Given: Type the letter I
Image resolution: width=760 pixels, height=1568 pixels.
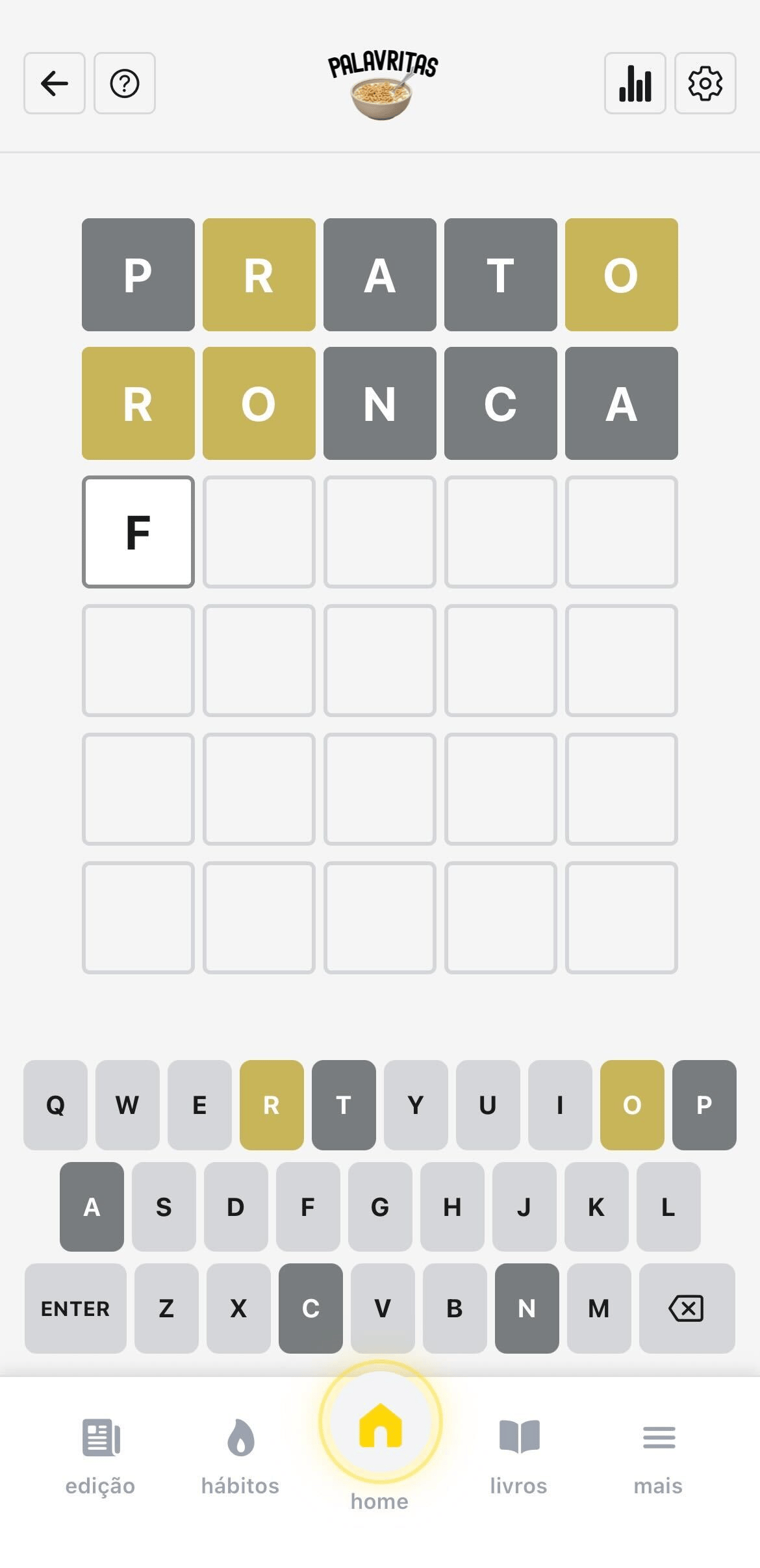Looking at the screenshot, I should 560,1105.
